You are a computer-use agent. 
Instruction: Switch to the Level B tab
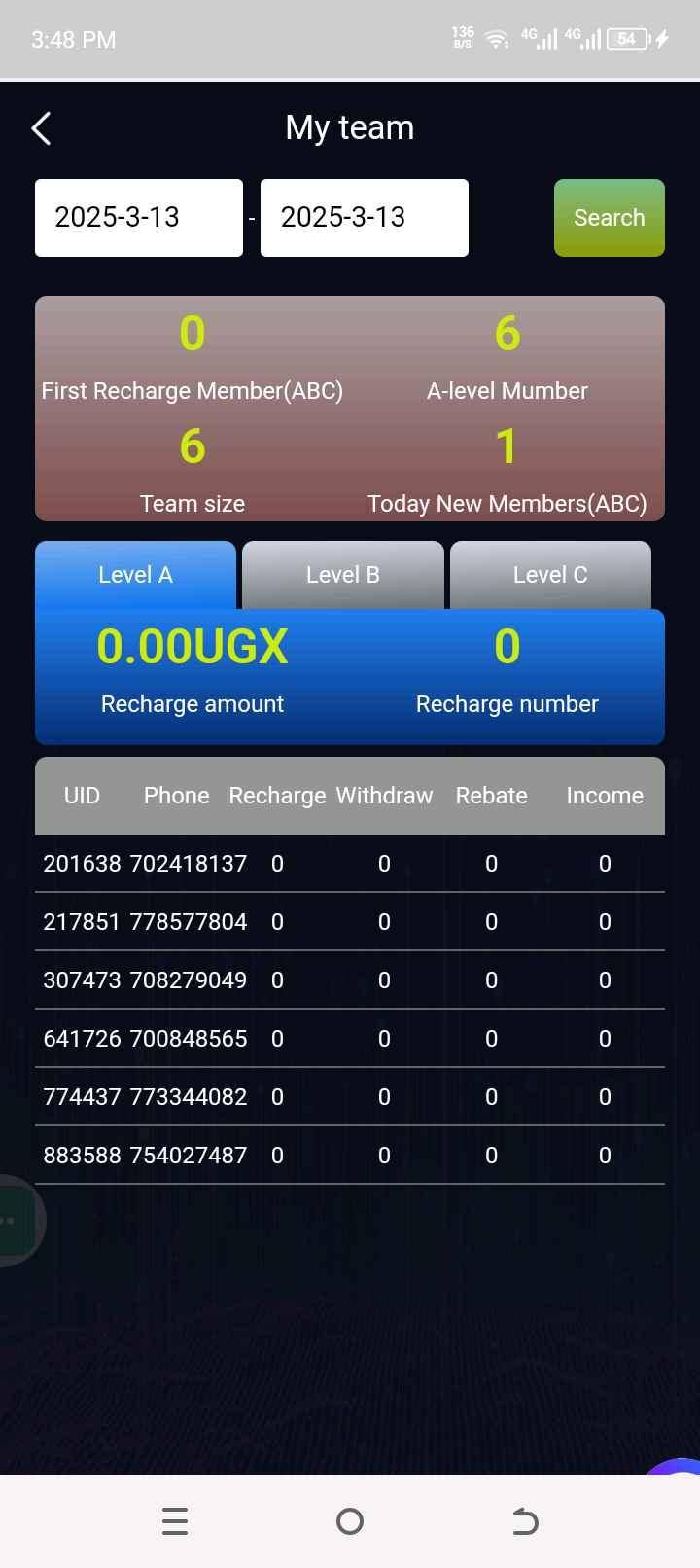343,575
